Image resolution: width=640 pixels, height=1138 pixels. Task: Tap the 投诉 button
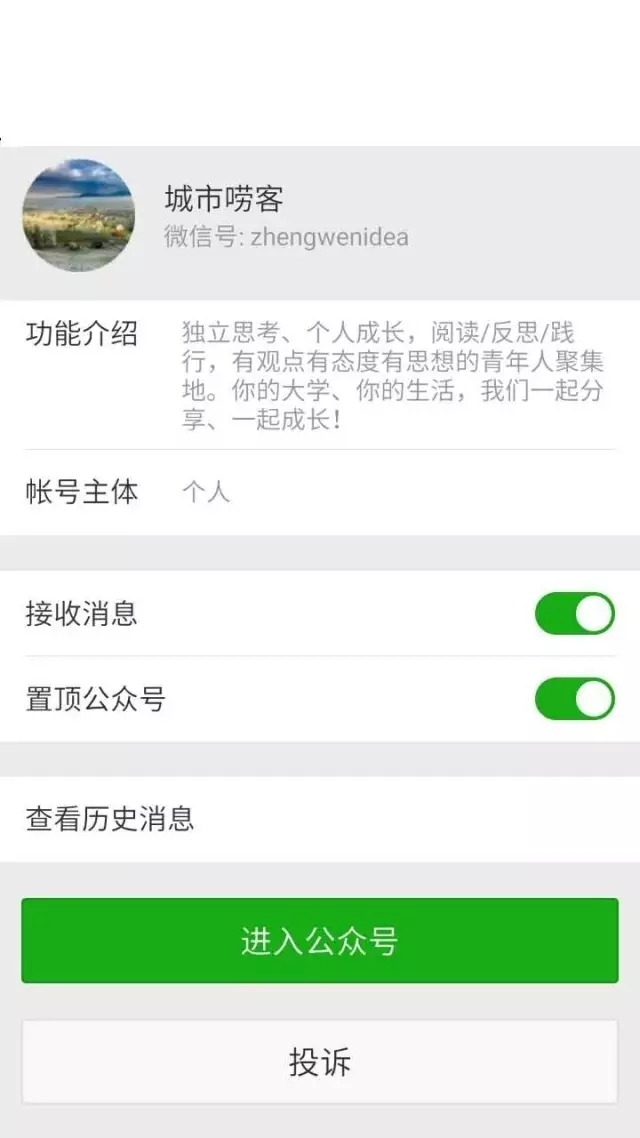[x=320, y=1062]
